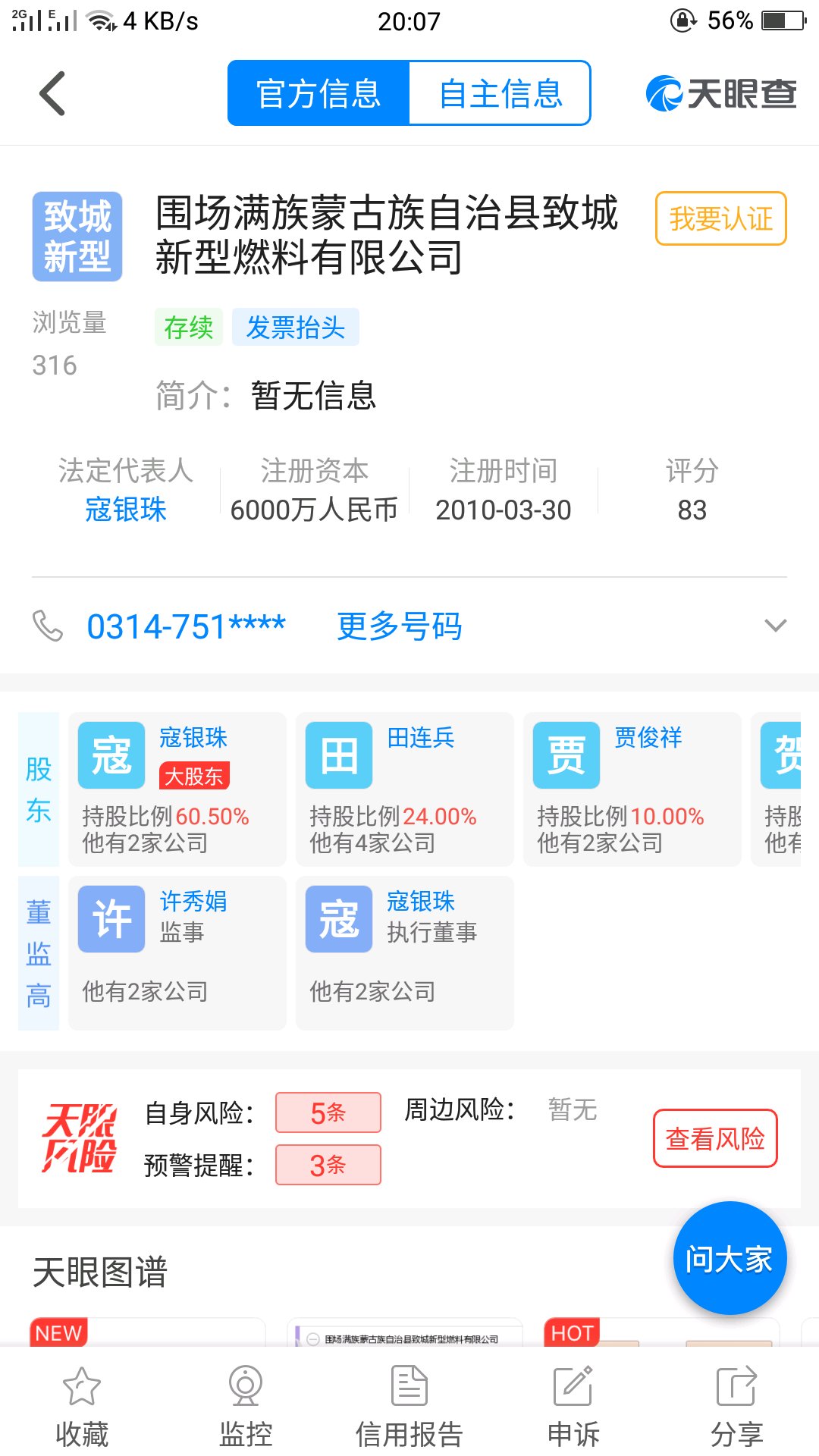Enable 监控 for this company

click(246, 1407)
